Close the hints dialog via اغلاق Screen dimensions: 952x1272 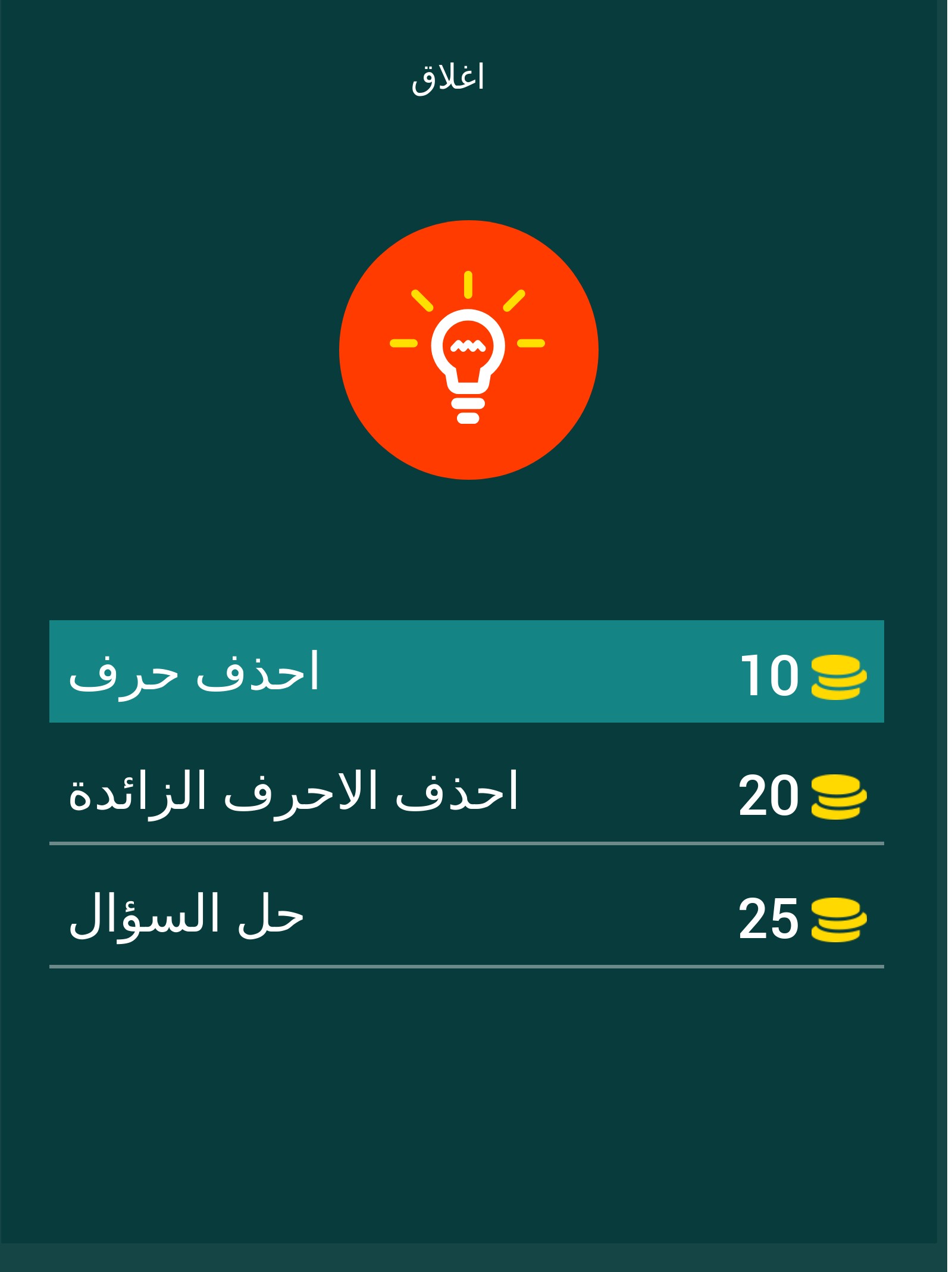pyautogui.click(x=447, y=78)
